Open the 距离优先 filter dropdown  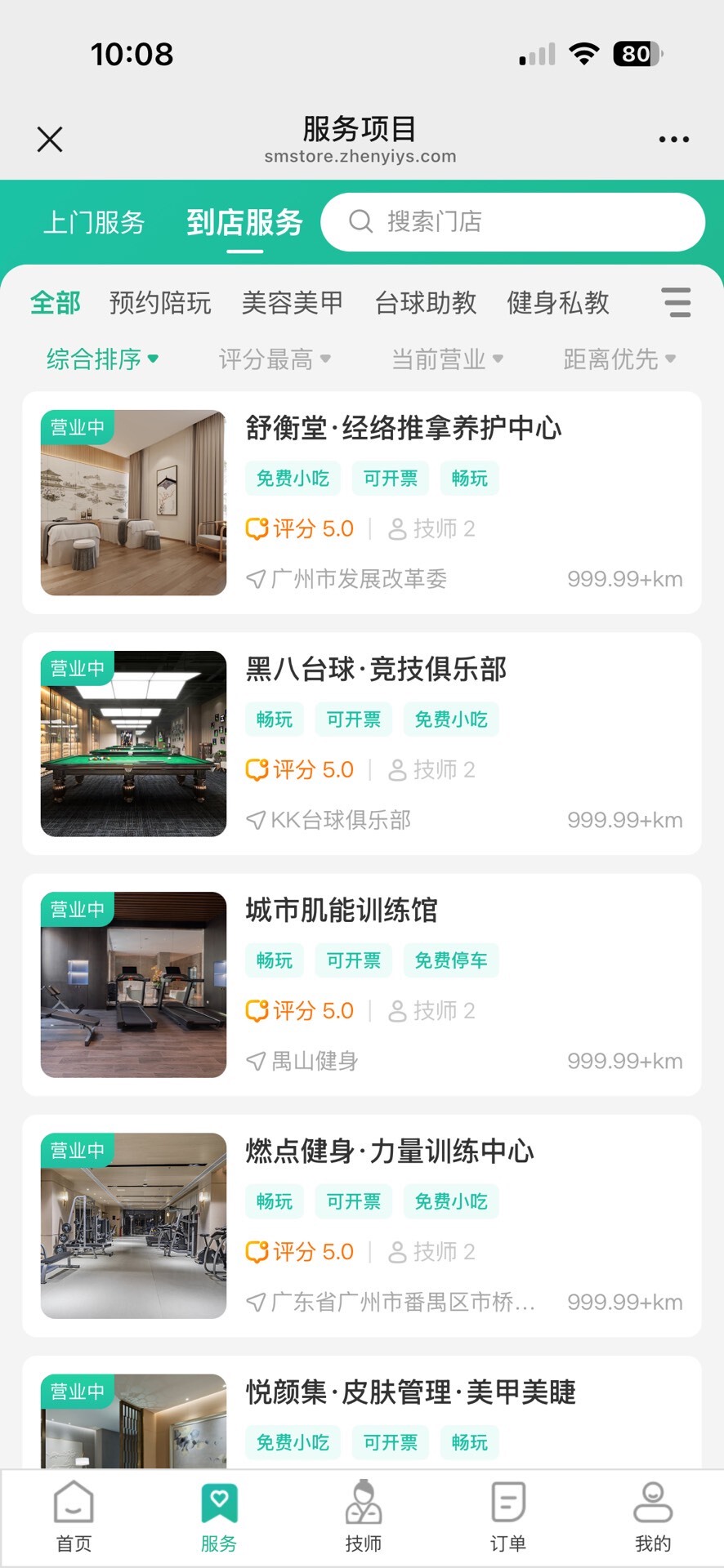click(619, 359)
